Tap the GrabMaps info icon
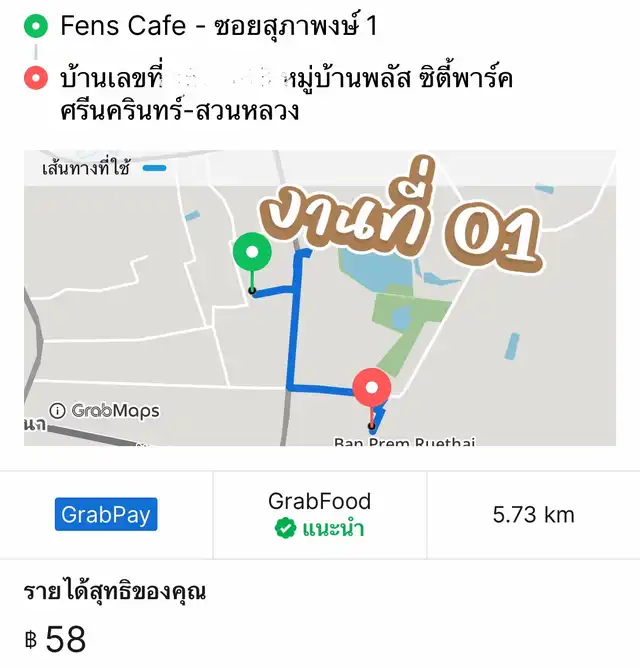 (x=57, y=411)
